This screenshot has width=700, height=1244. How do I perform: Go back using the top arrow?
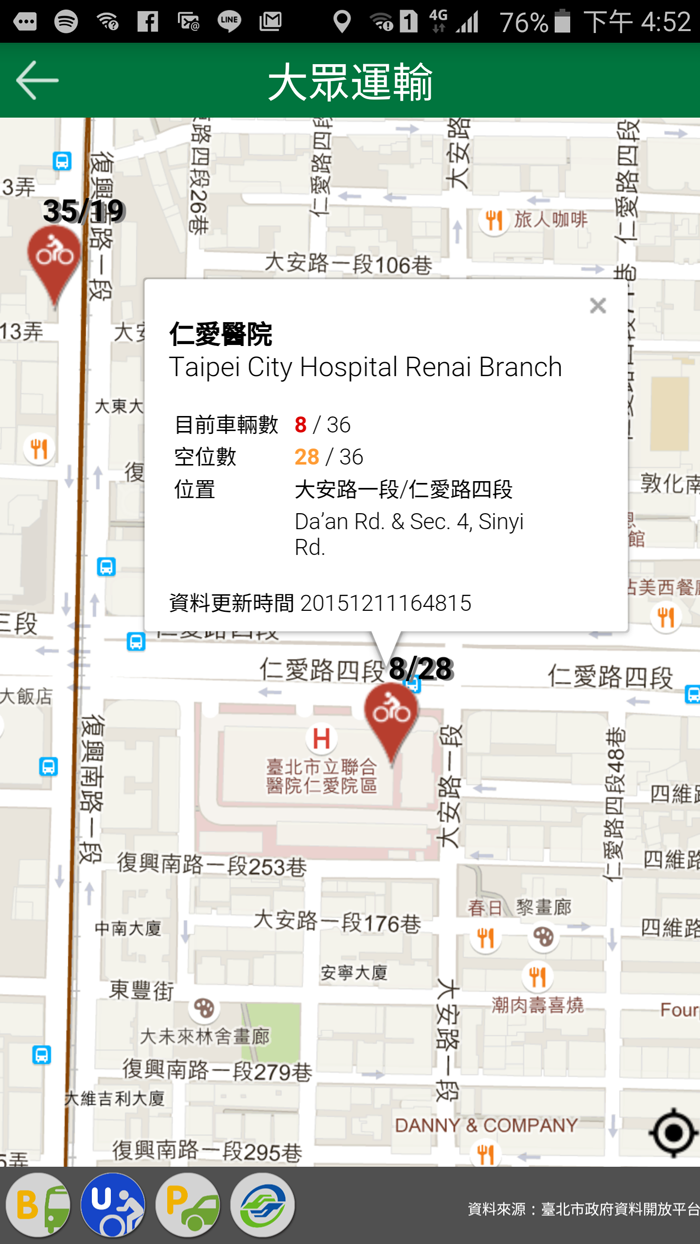38,81
